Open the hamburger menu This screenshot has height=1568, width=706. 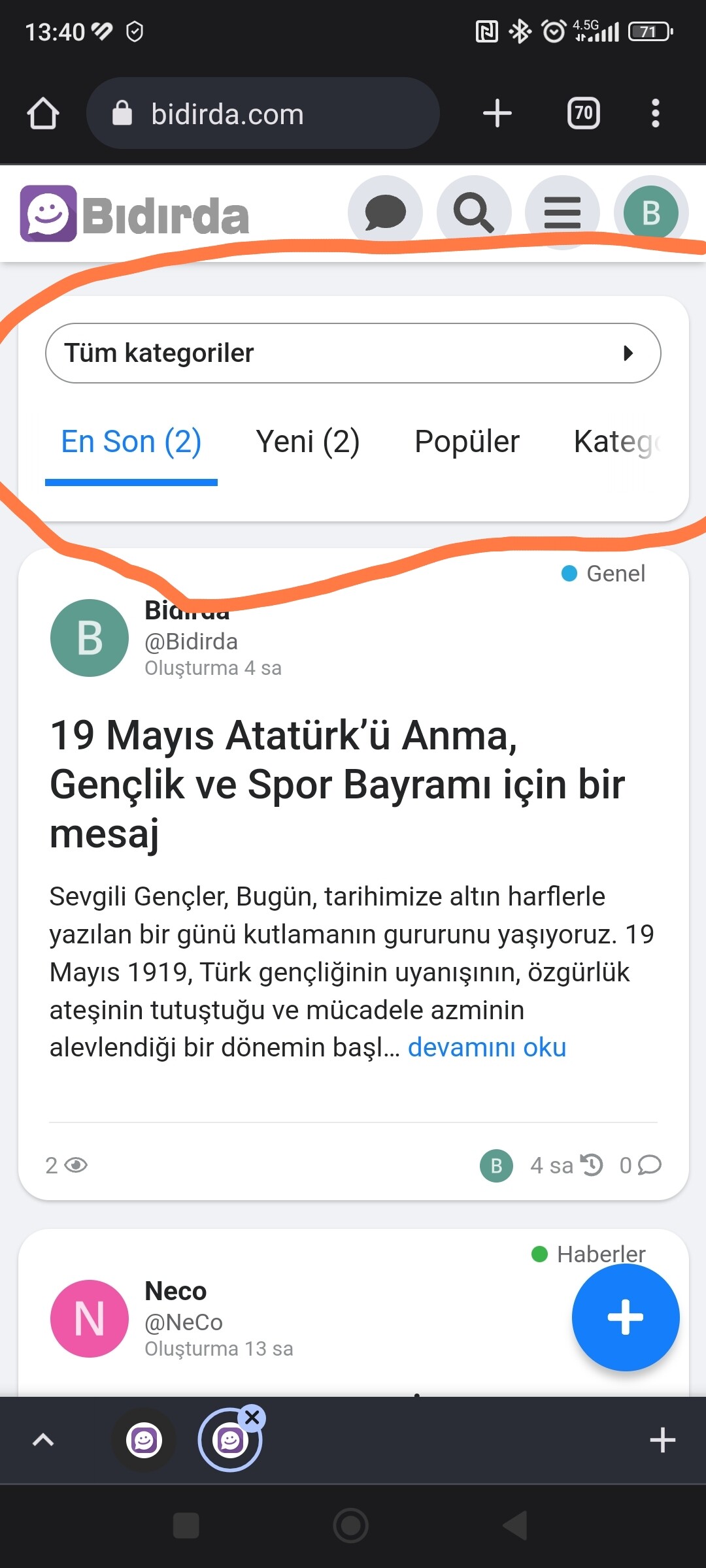(562, 212)
